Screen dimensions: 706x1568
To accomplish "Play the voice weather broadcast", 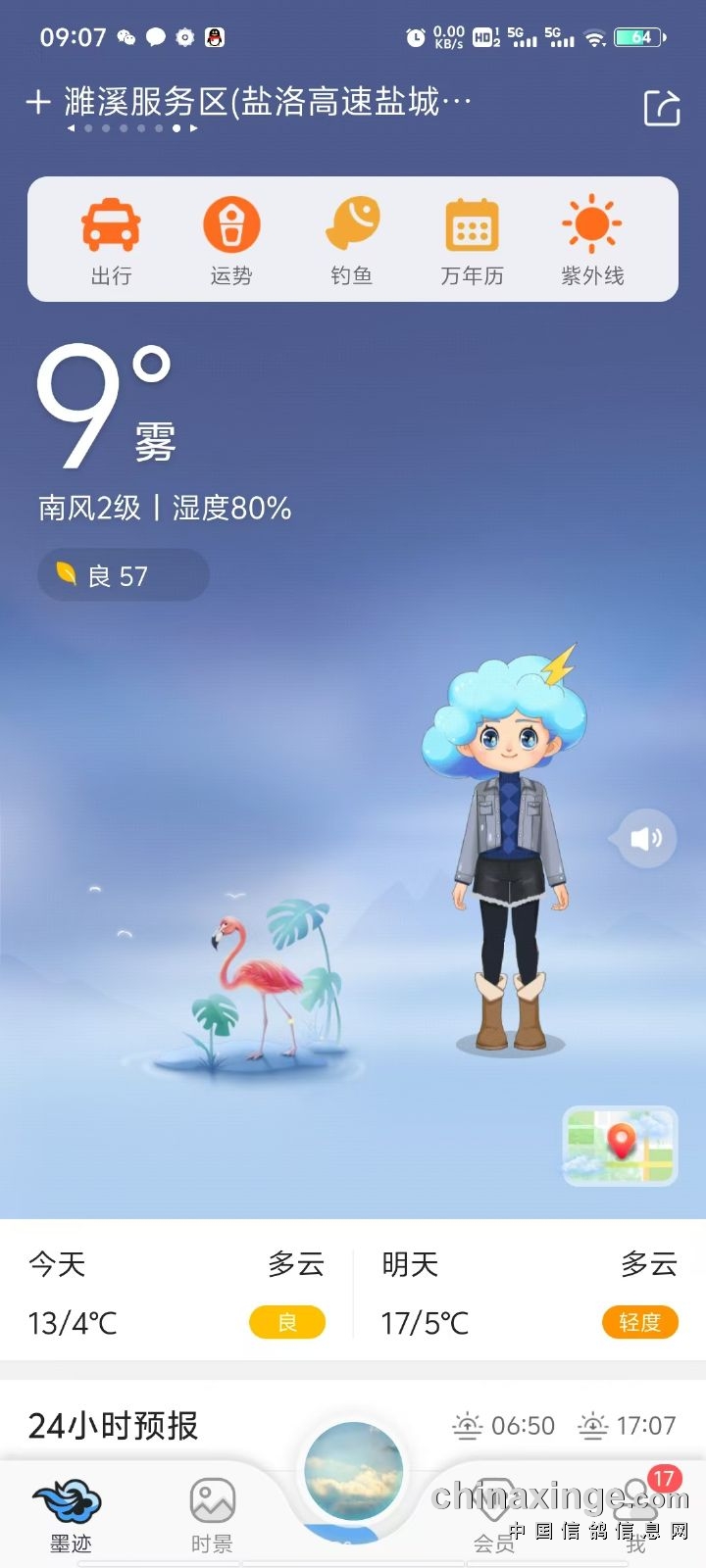I will 646,838.
